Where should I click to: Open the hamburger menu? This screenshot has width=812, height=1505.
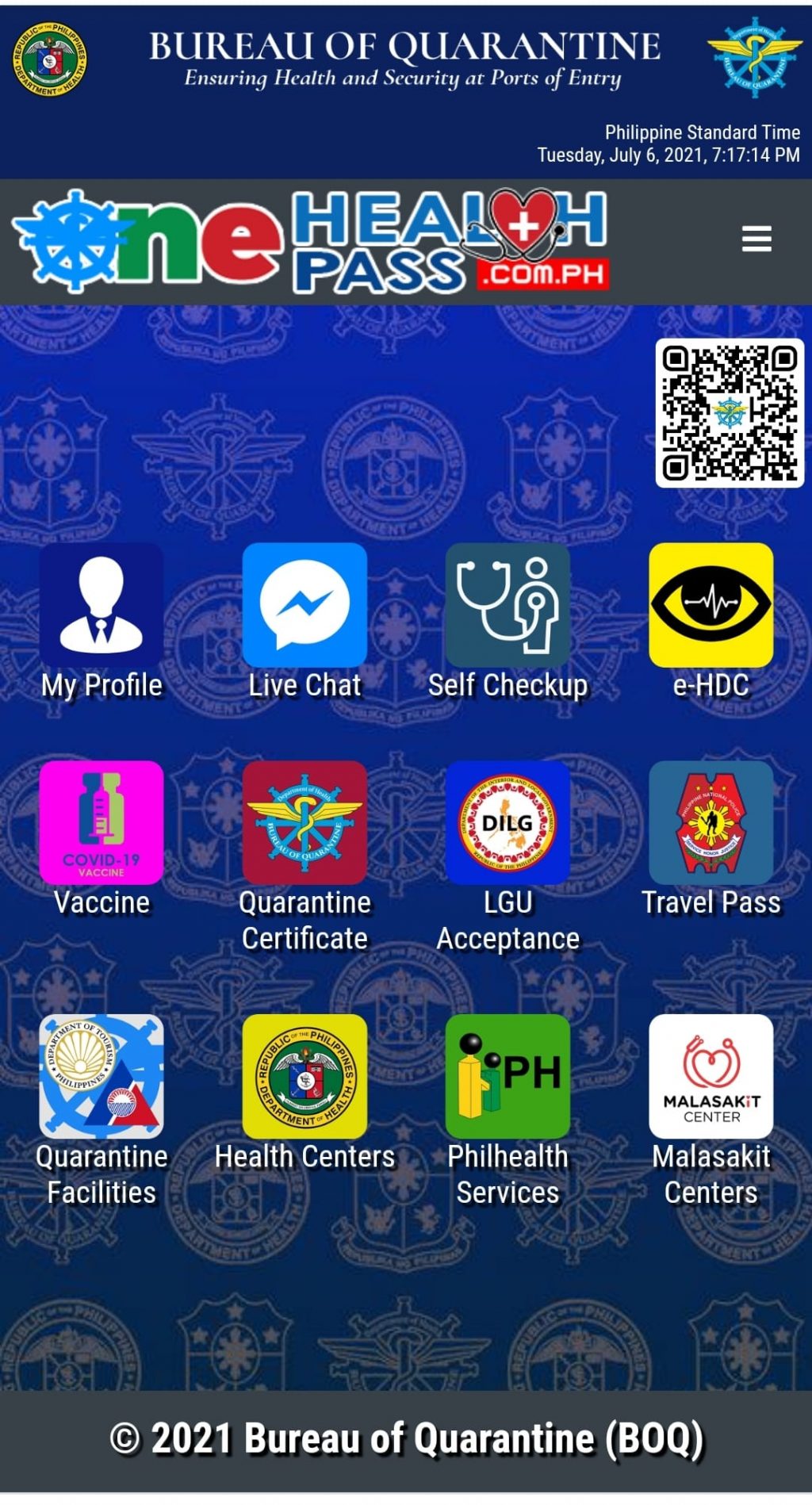point(756,239)
